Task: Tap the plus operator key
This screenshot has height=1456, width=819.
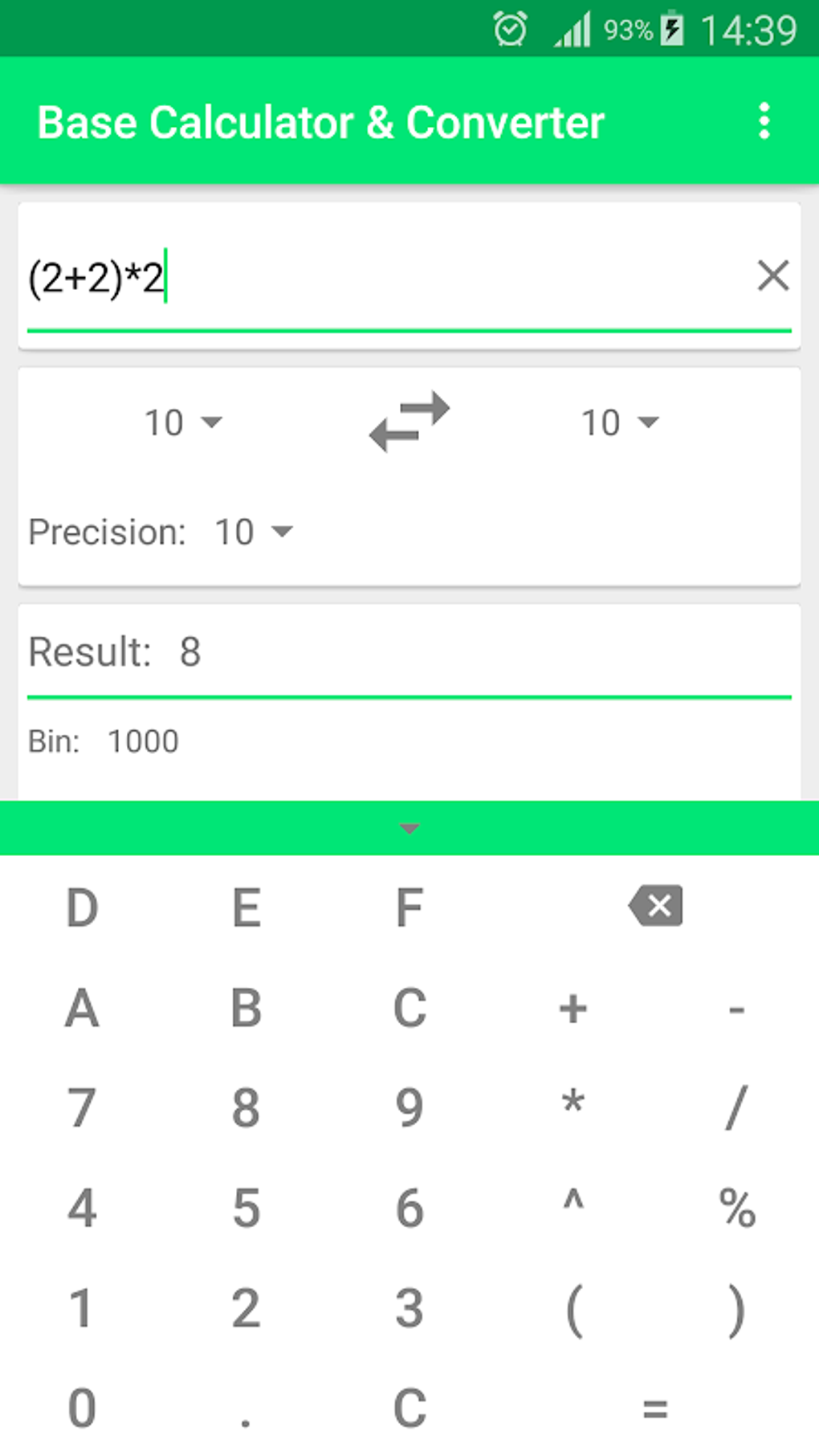Action: [x=573, y=1008]
